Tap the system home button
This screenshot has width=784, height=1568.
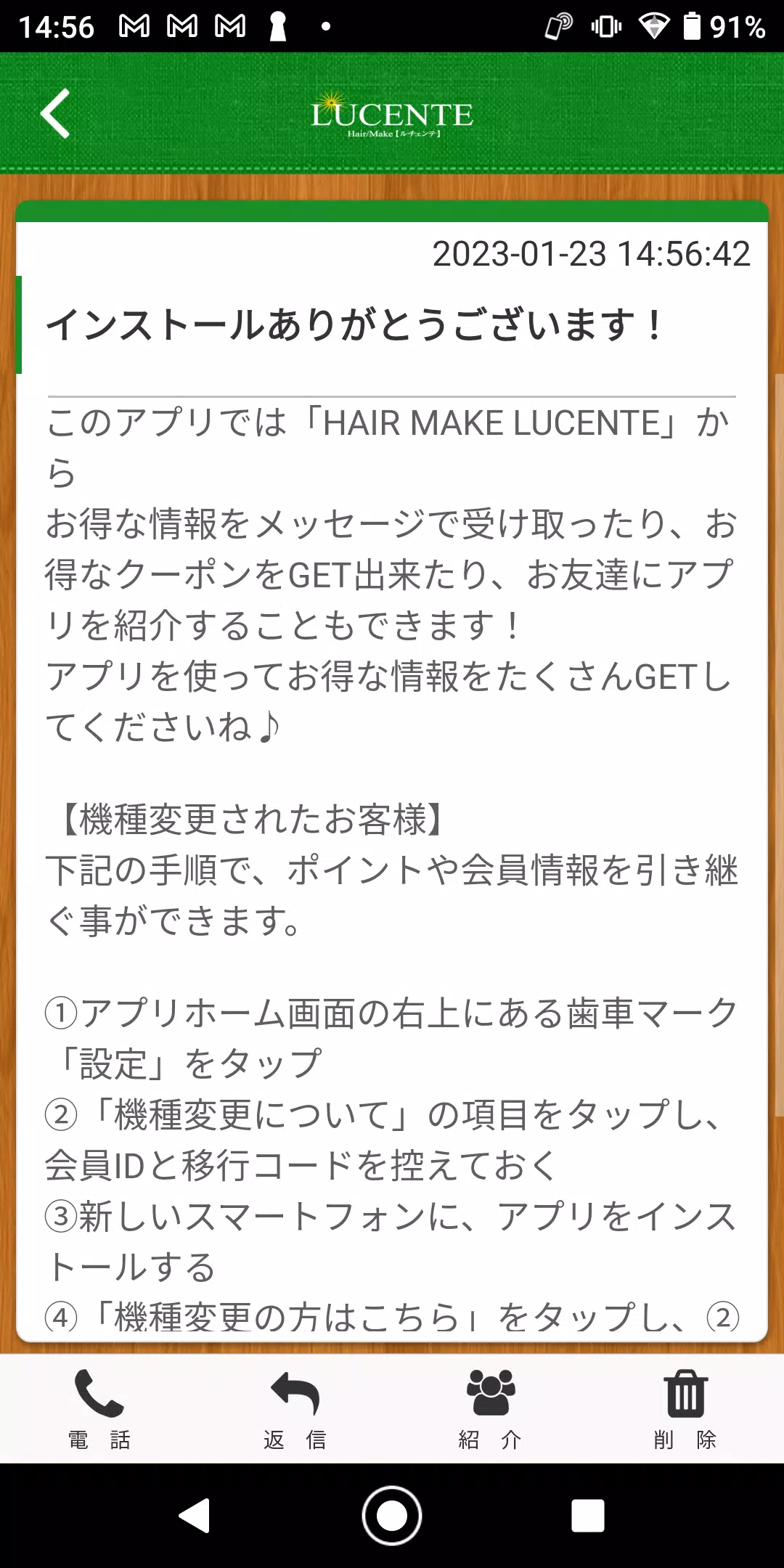[x=392, y=1516]
